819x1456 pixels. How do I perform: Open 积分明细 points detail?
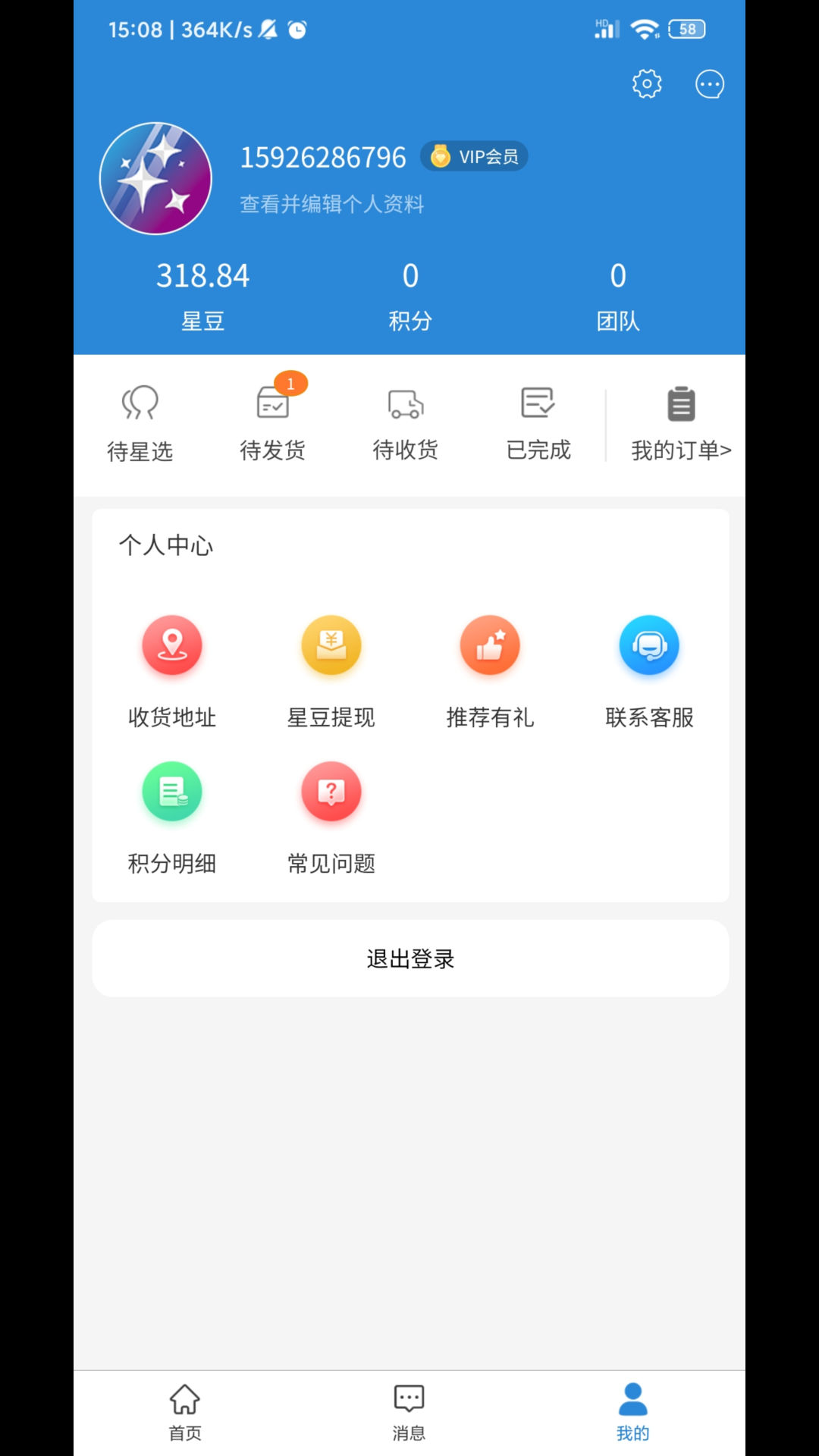(x=172, y=817)
